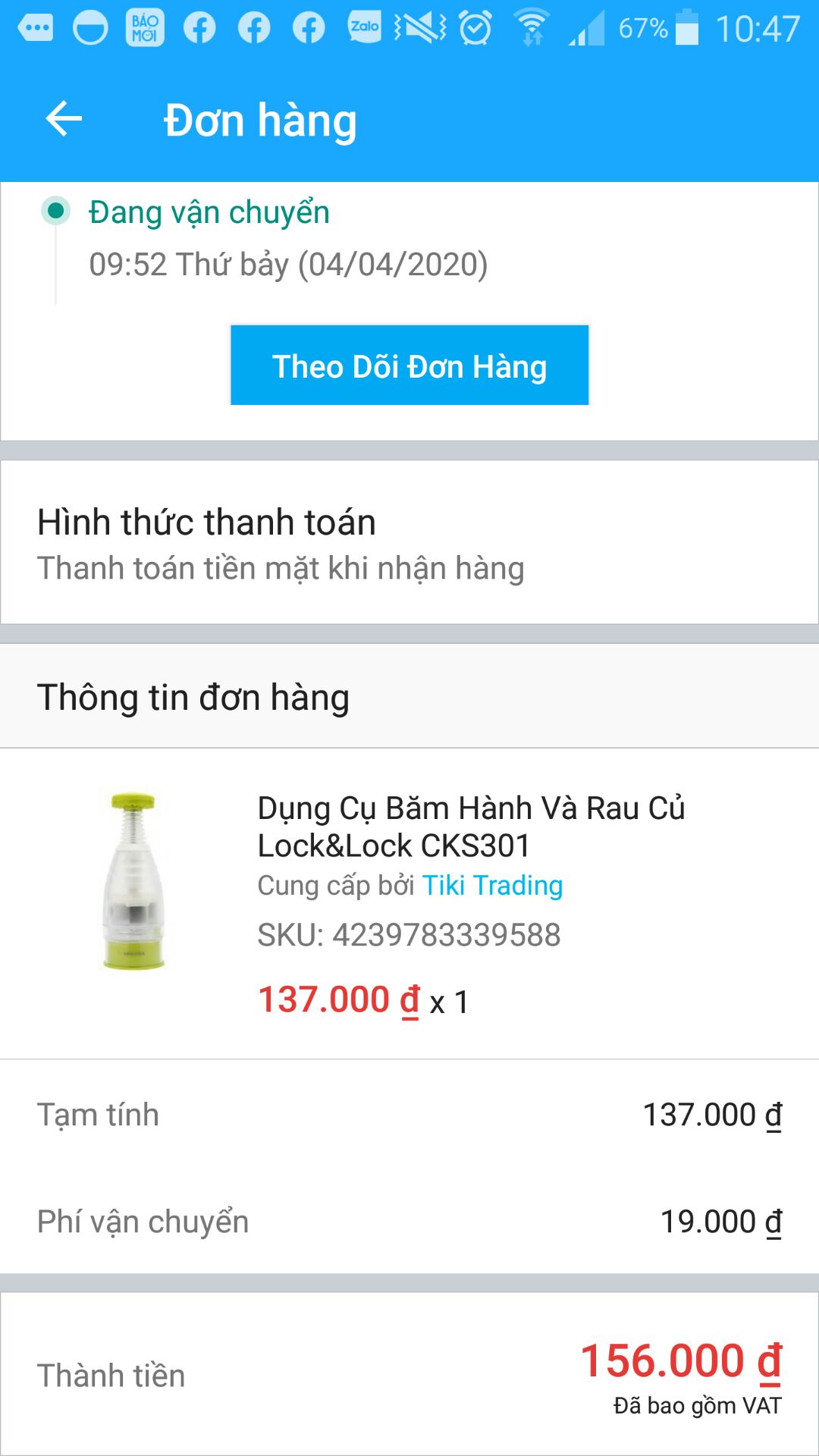Image resolution: width=819 pixels, height=1456 pixels.
Task: Open the Tiki Trading supplier link
Action: coord(491,884)
